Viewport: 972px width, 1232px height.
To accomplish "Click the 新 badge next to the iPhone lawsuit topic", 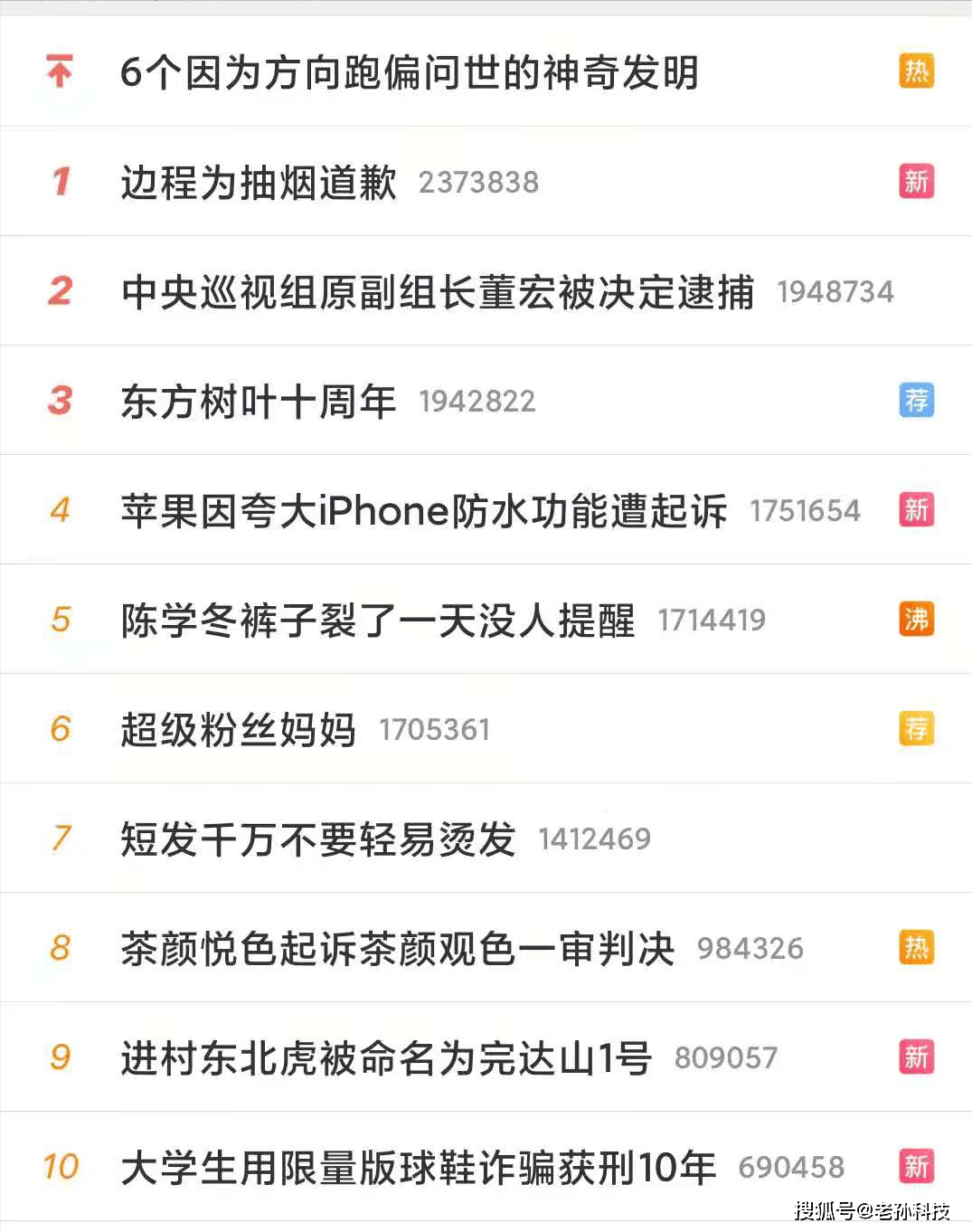I will pos(916,510).
